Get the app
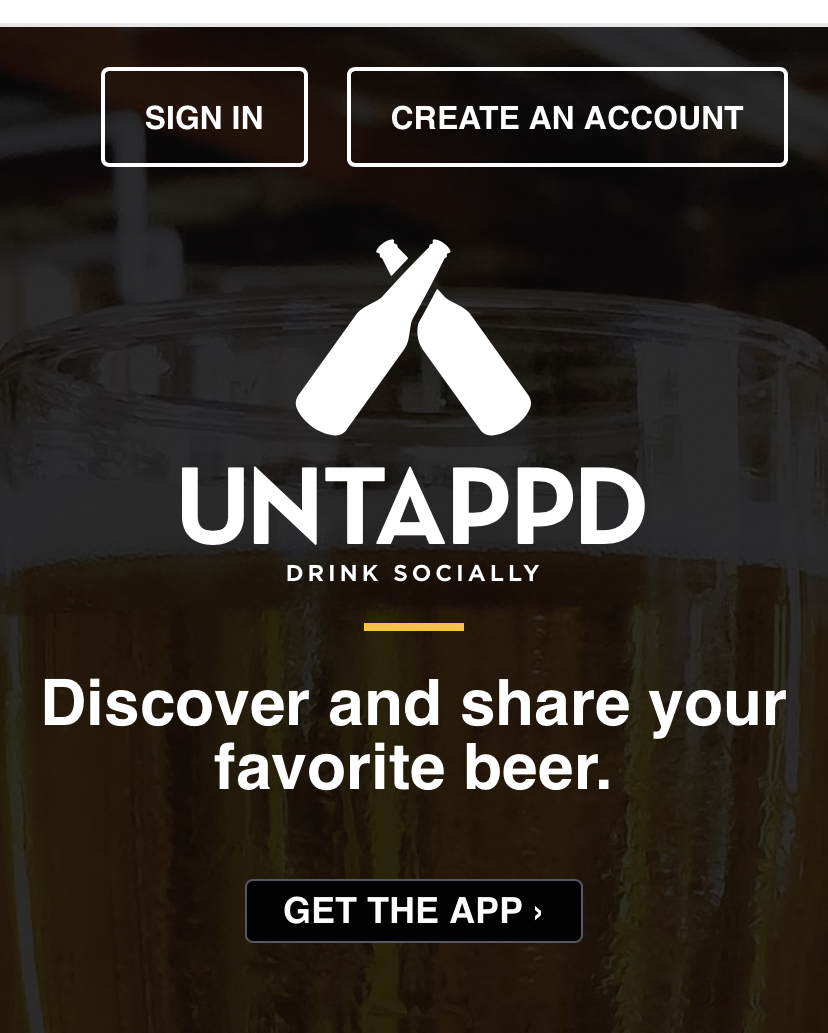This screenshot has width=828, height=1033. (413, 910)
